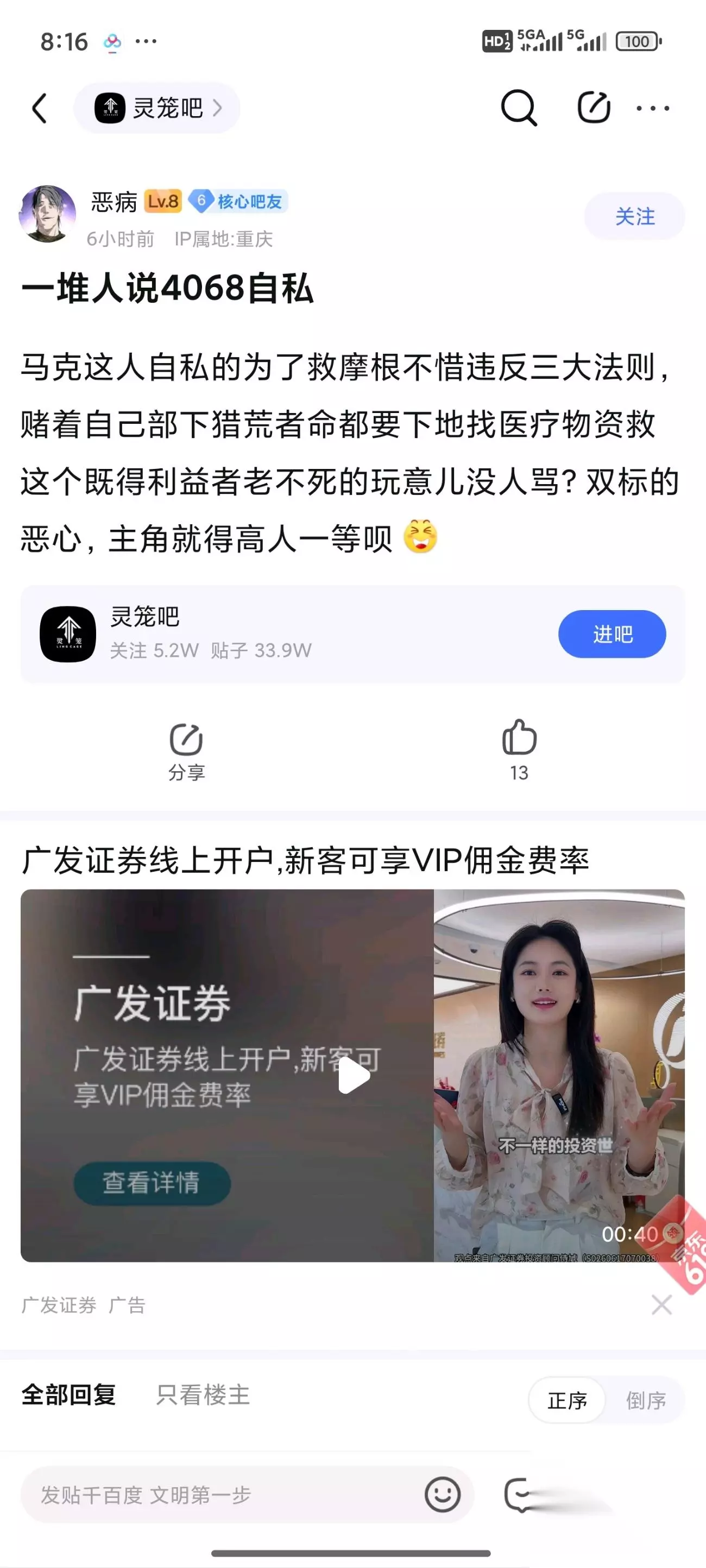This screenshot has width=706, height=1568.
Task: Open the three-dot overflow menu
Action: coord(652,109)
